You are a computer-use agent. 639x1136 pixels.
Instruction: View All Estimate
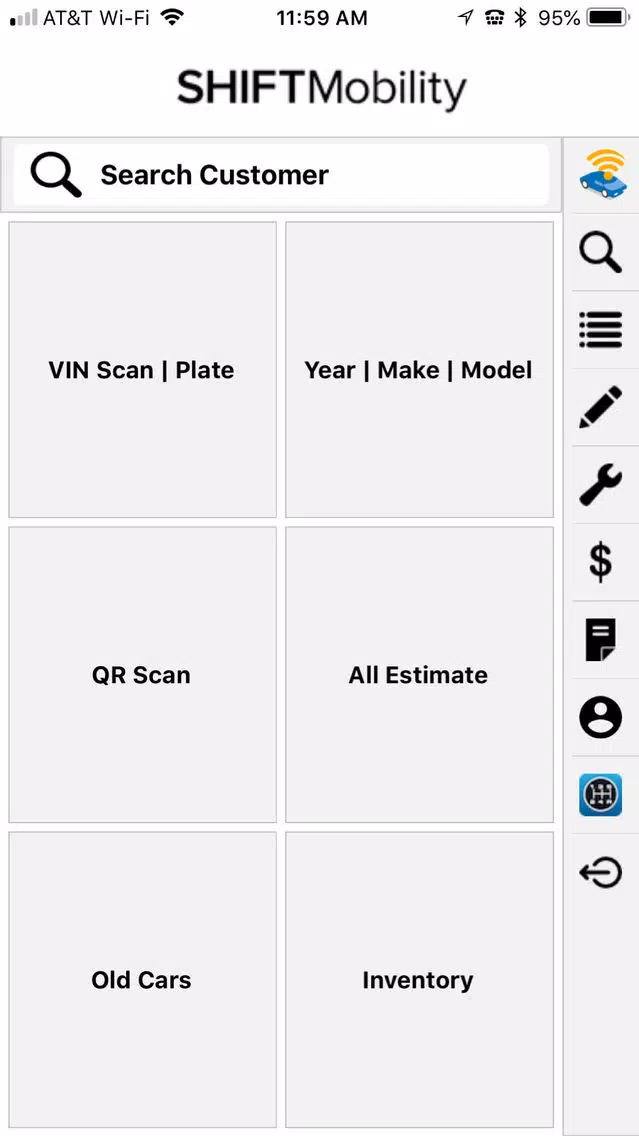[419, 674]
